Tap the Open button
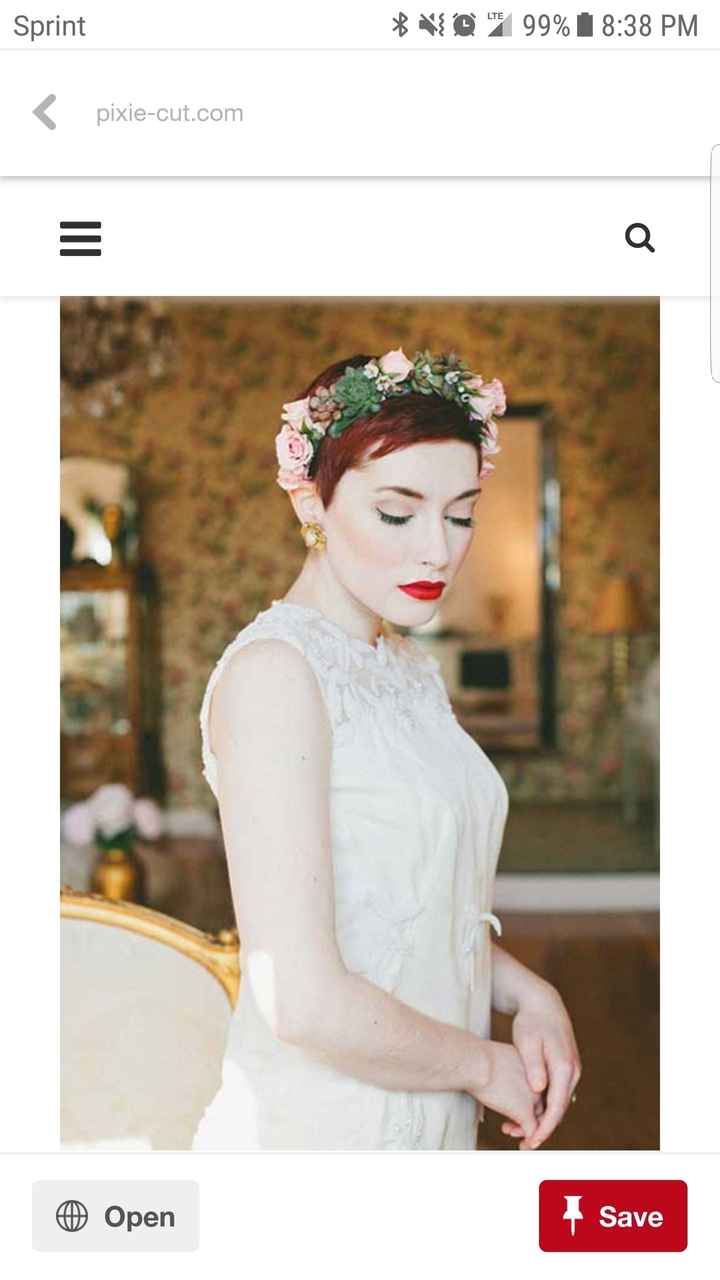 tap(115, 1216)
